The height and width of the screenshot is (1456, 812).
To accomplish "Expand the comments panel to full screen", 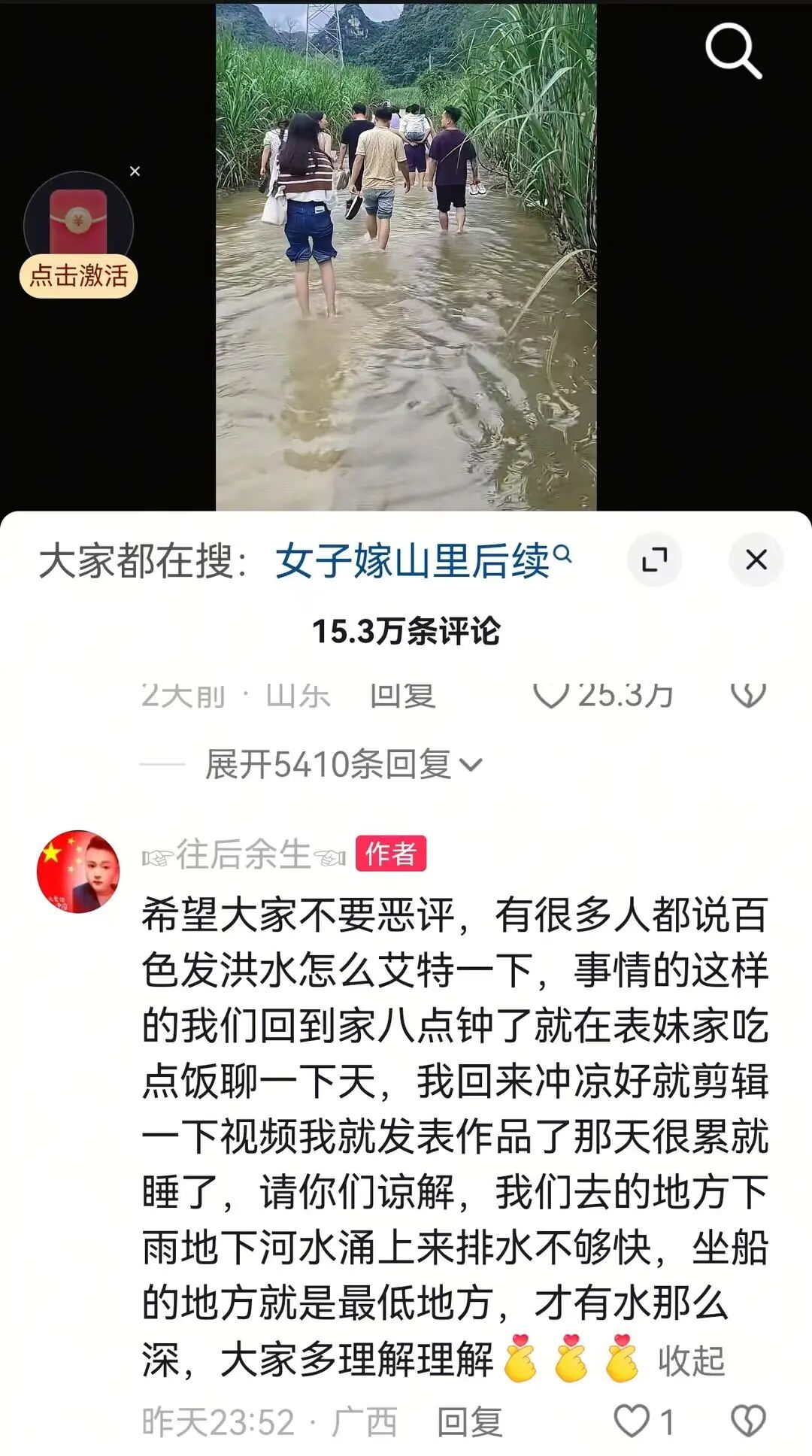I will 654,560.
